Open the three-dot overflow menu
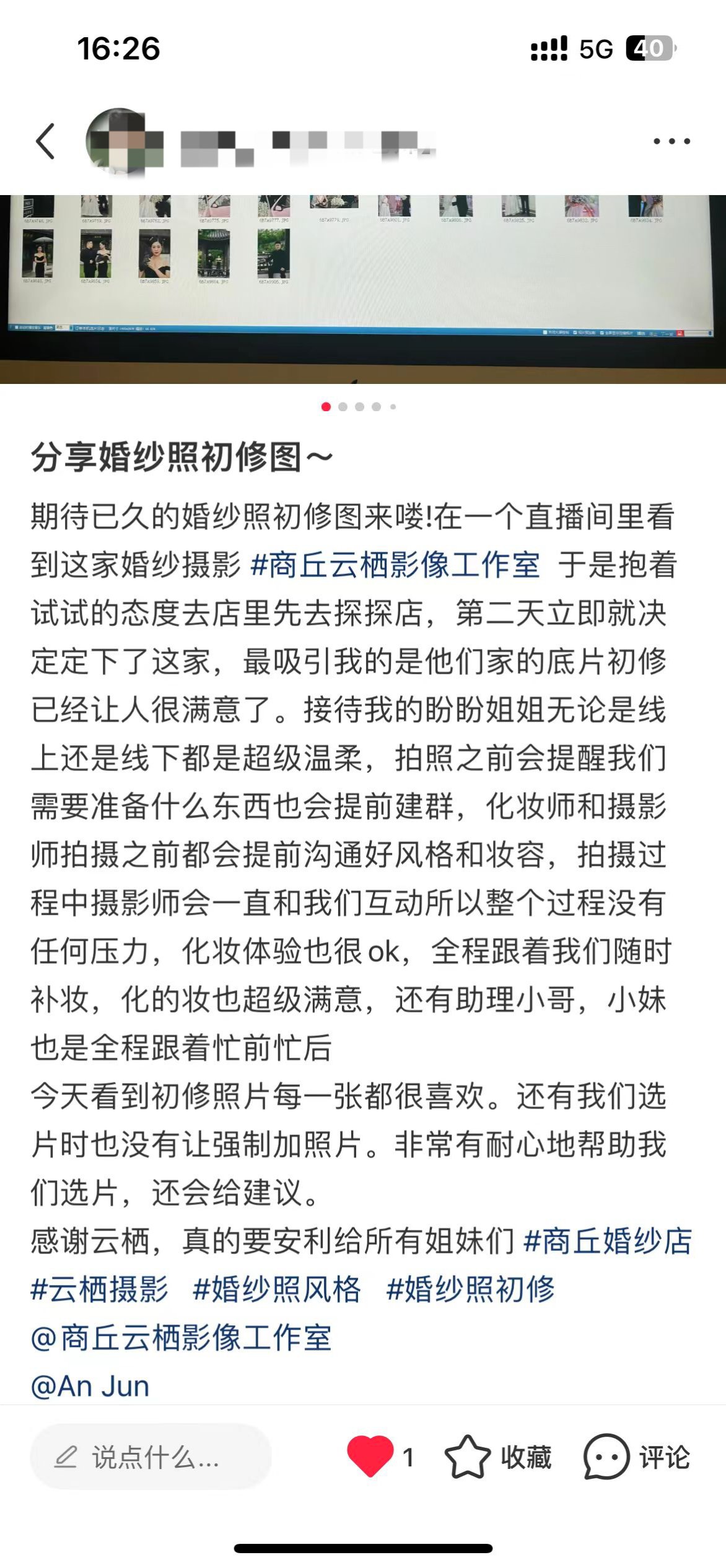 coord(671,141)
